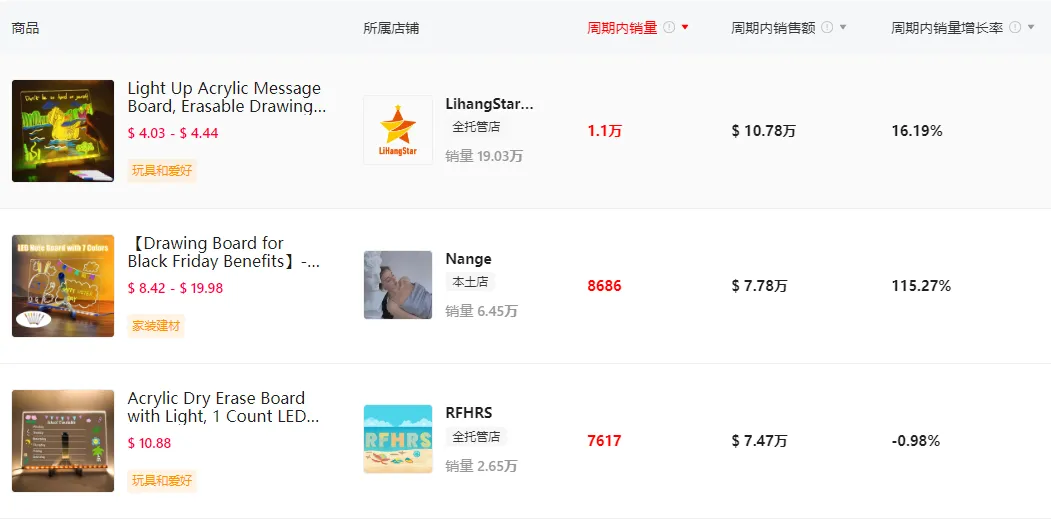Tap the 家装建材 category tag
This screenshot has width=1051, height=526.
[157, 326]
